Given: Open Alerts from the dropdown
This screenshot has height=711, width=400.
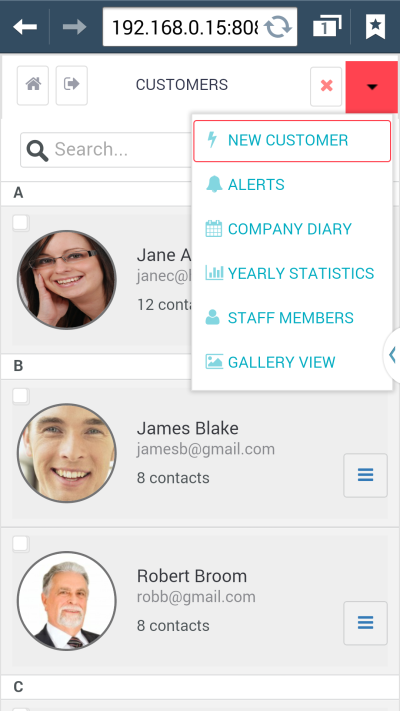Looking at the screenshot, I should click(x=292, y=185).
